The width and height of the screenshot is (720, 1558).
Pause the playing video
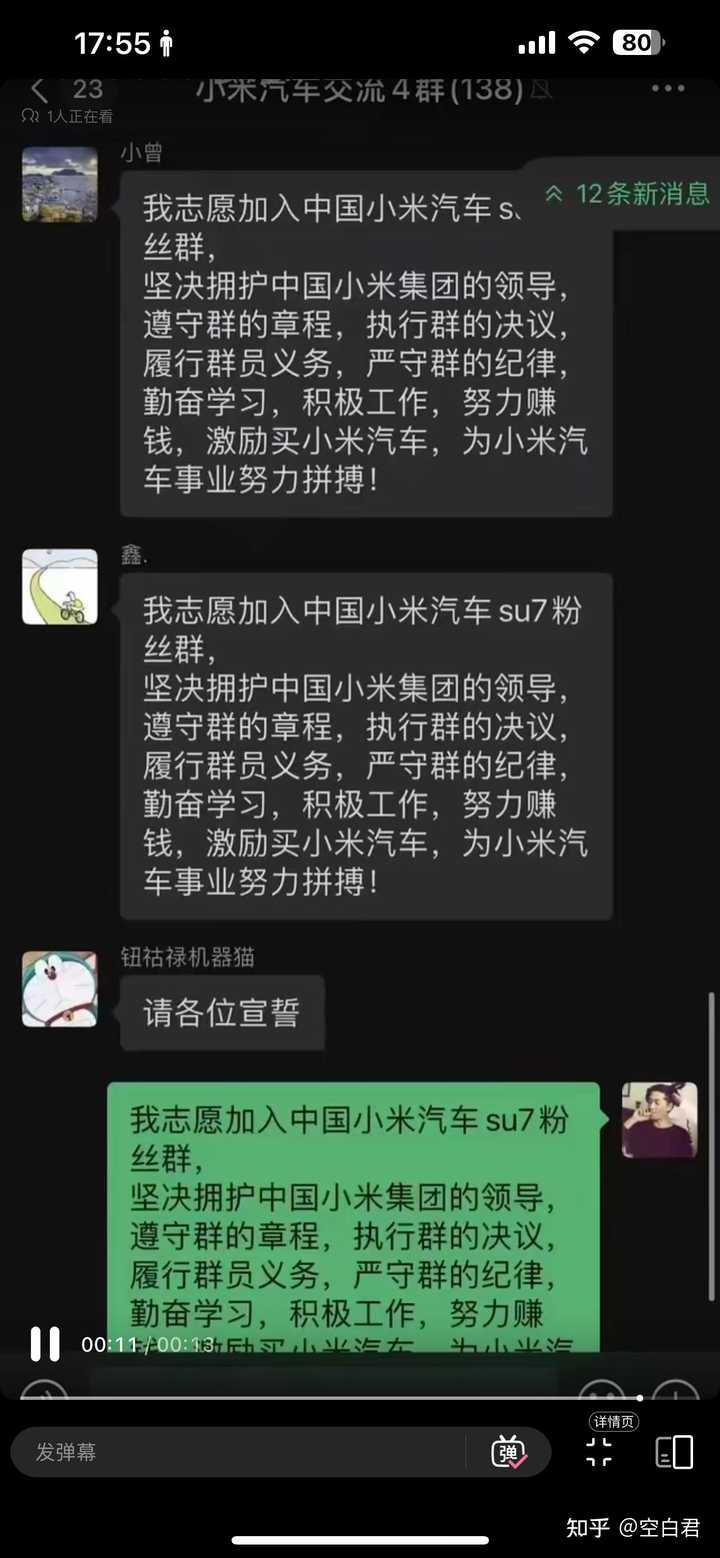tap(45, 1344)
